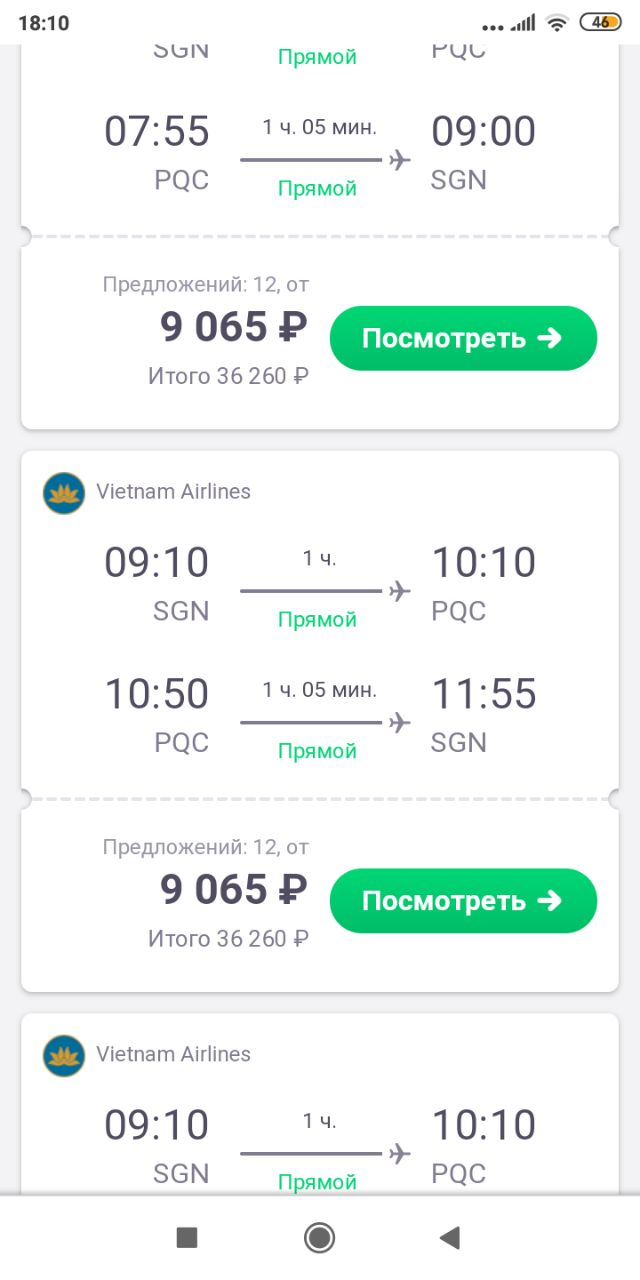640x1280 pixels.
Task: Open recent apps with the square system button
Action: (x=187, y=1238)
